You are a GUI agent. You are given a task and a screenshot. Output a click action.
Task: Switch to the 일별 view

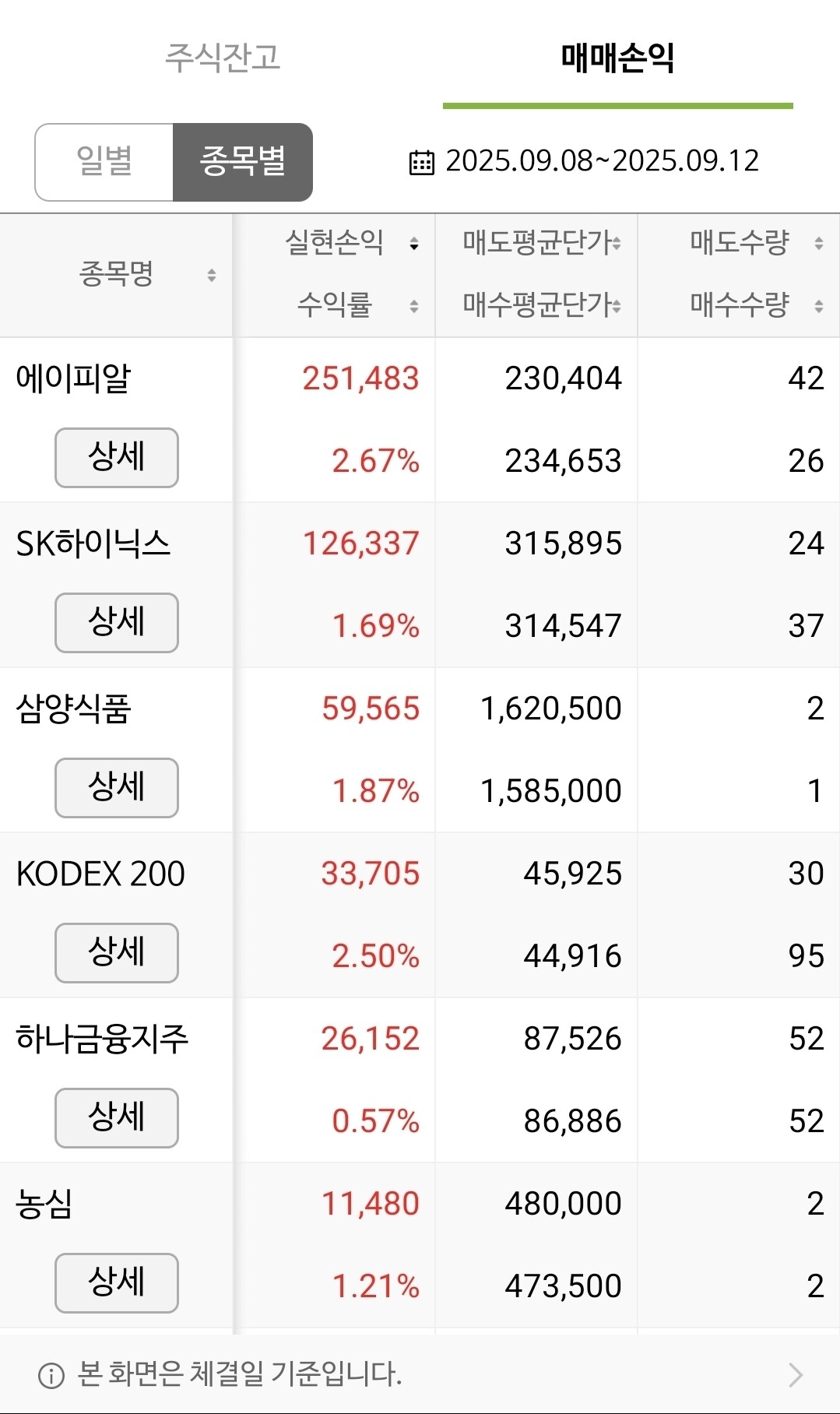click(x=104, y=162)
